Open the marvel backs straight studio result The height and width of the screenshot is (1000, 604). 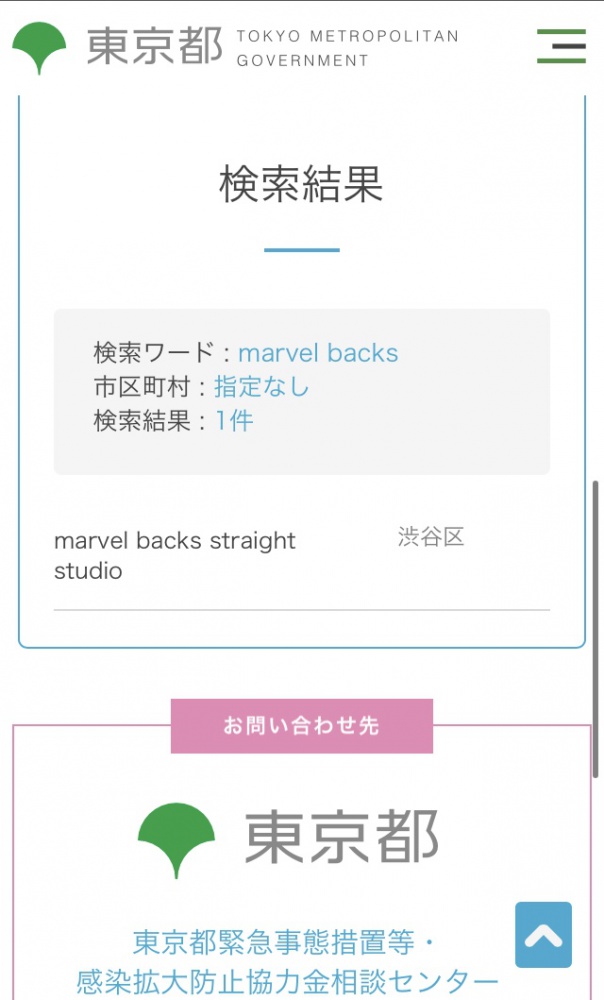(x=175, y=555)
